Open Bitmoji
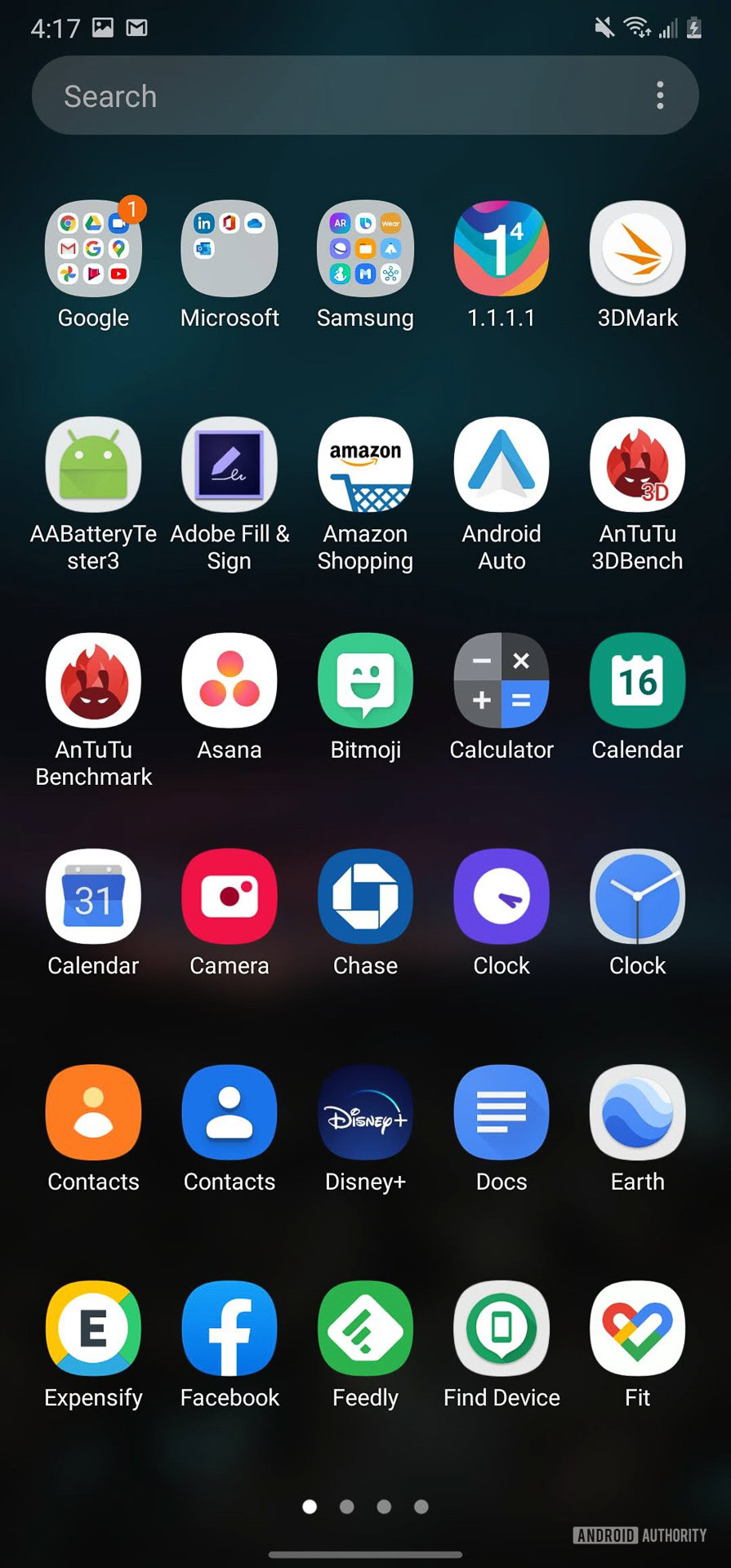 tap(365, 681)
